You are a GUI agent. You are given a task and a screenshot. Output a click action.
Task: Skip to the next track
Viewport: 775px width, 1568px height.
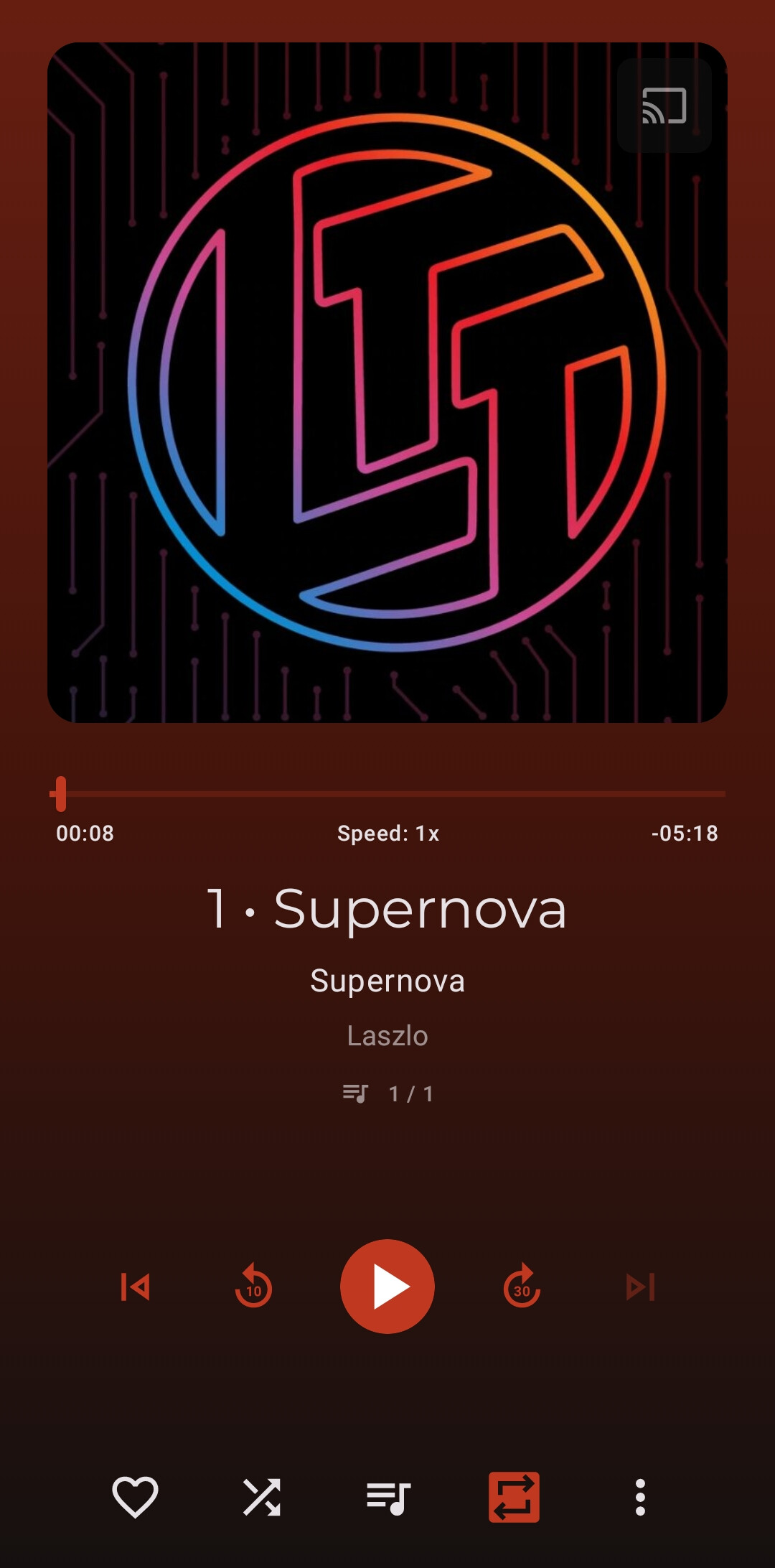[x=640, y=1287]
